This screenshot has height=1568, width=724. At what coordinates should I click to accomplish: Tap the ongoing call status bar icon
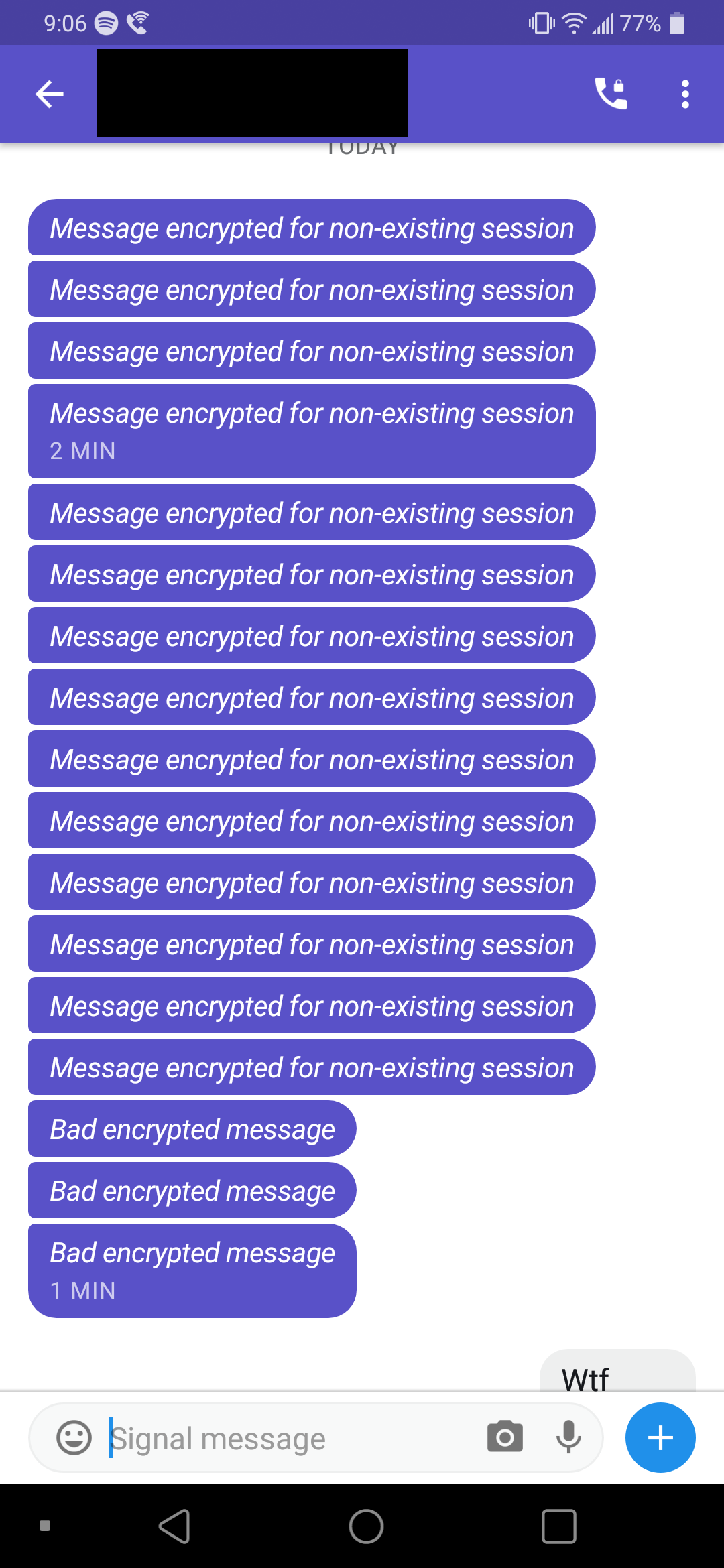[x=138, y=22]
